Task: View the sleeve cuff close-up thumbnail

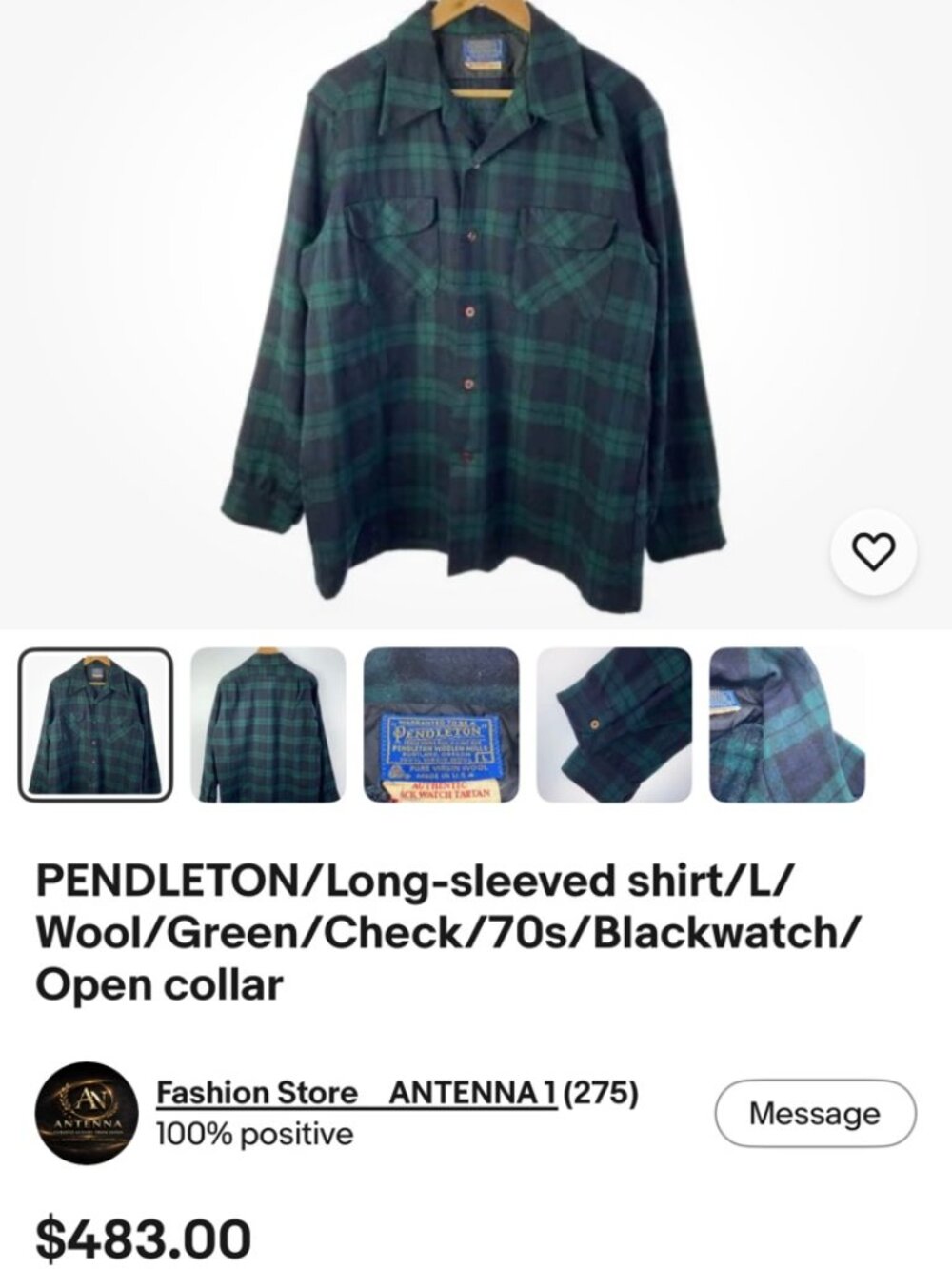Action: point(612,727)
